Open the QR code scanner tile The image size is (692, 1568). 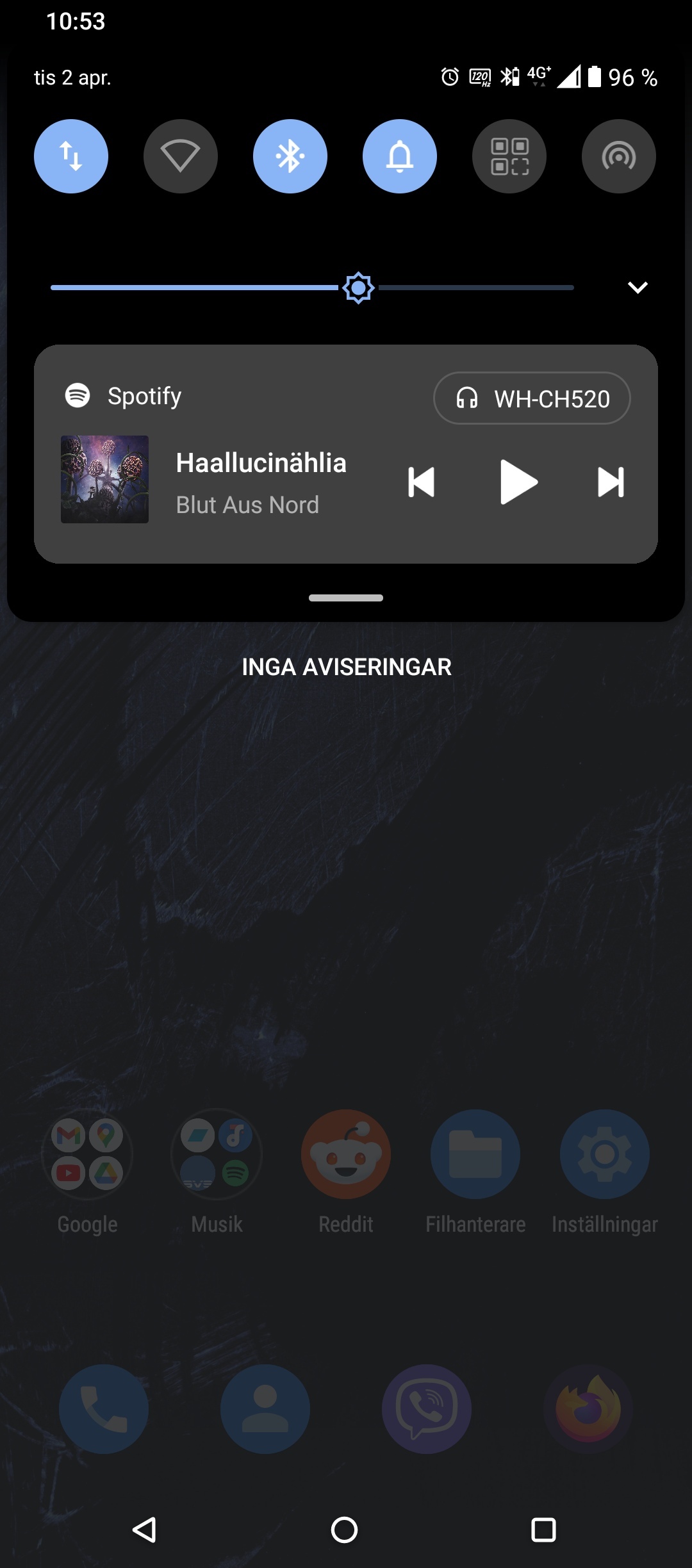click(509, 156)
